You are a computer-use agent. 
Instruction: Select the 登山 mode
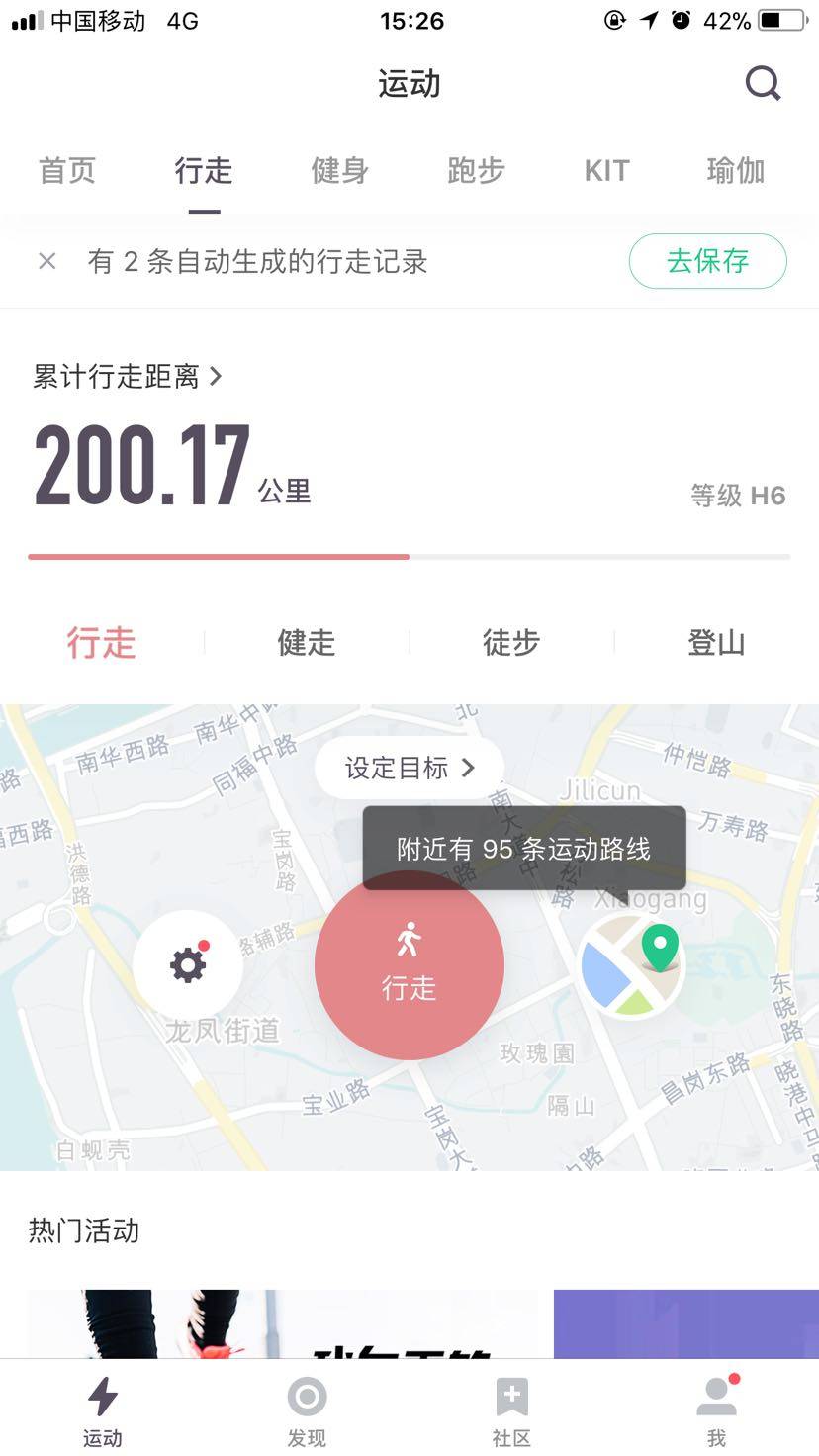click(x=716, y=643)
